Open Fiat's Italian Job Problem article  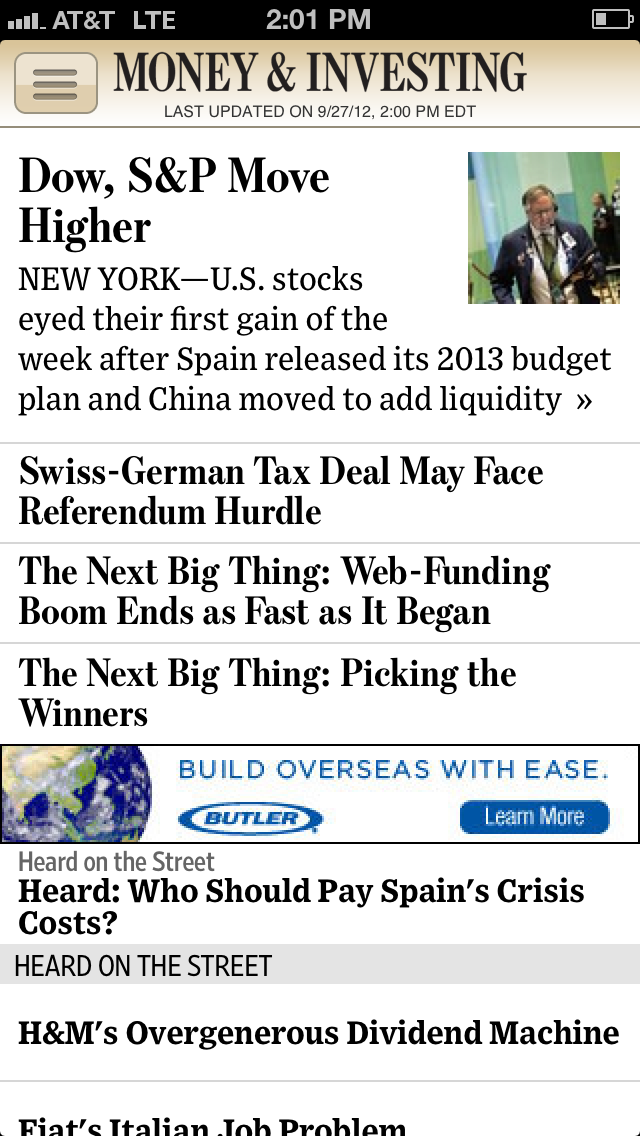coord(212,1124)
